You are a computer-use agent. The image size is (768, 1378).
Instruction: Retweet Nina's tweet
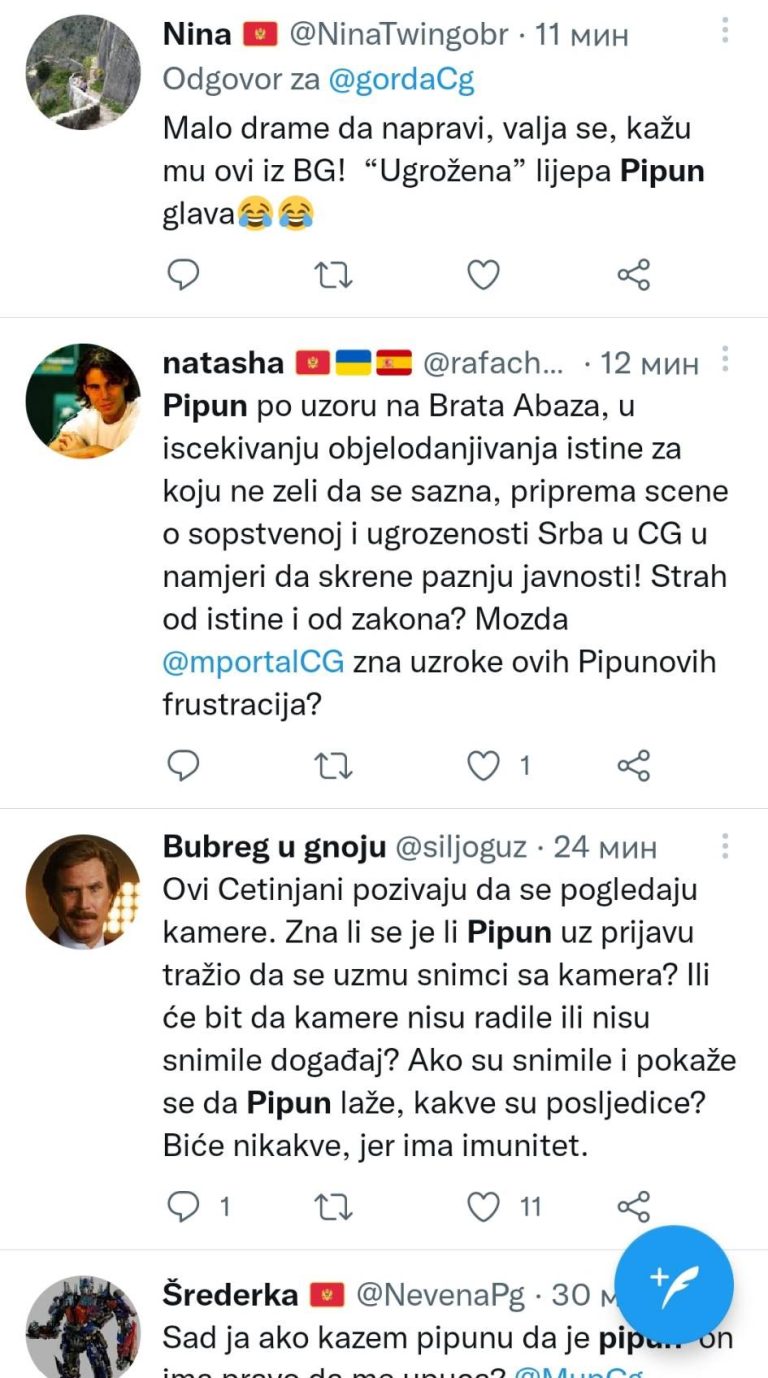coord(333,273)
